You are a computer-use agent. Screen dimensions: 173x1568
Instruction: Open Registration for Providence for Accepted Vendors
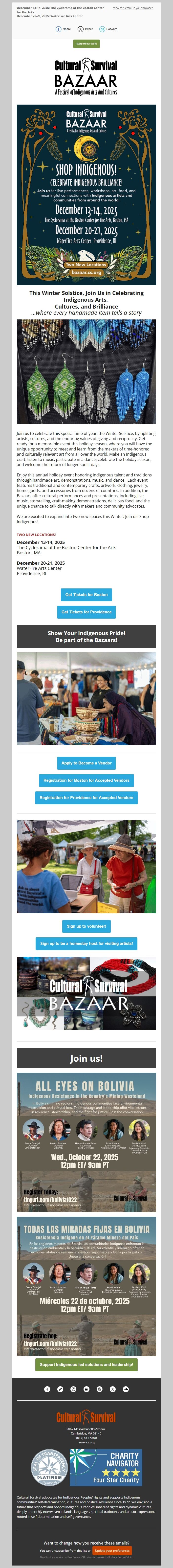86,797
